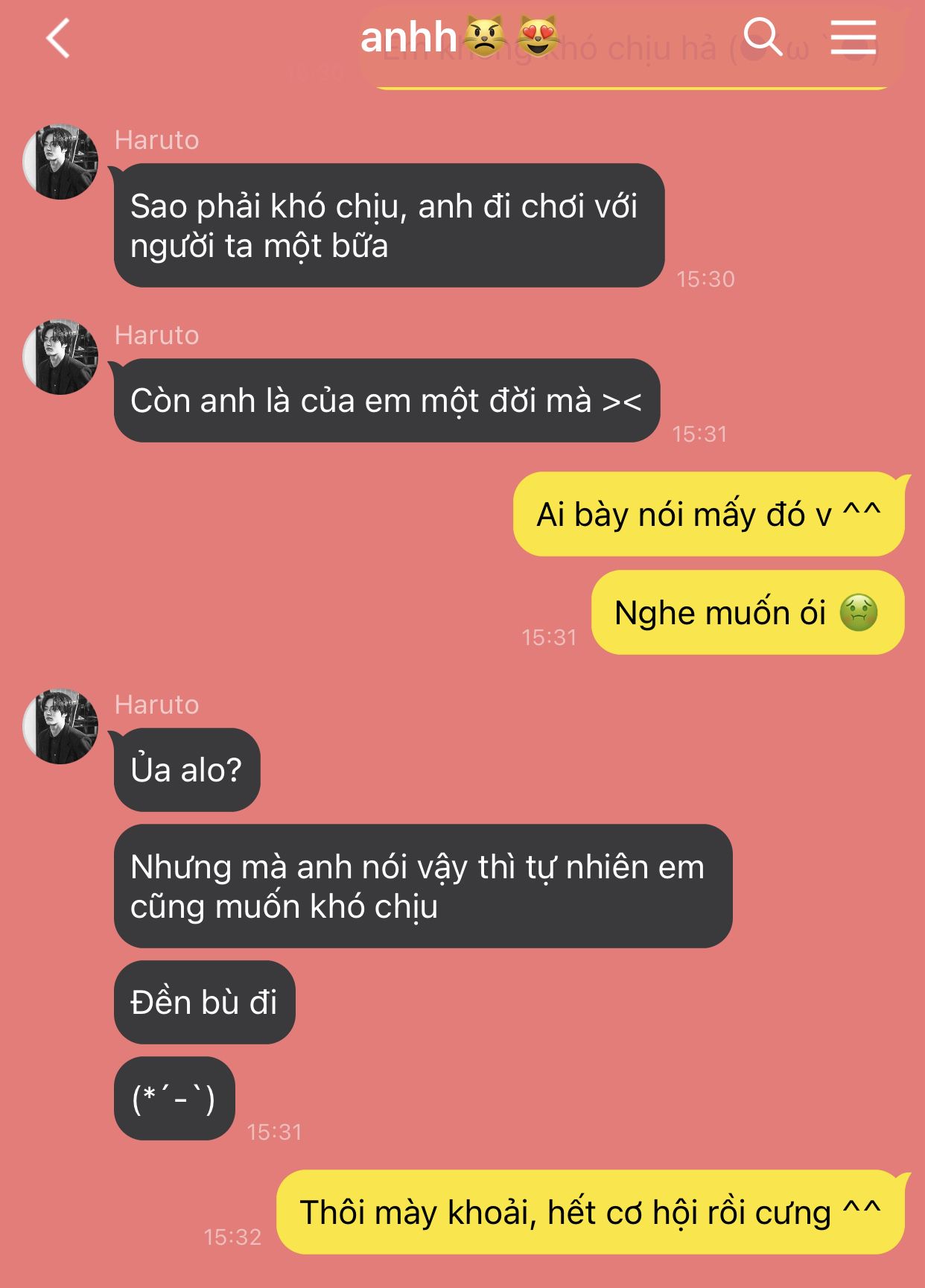Tap Haruto's avatar beside 'Còn anh là của em'

(61, 357)
